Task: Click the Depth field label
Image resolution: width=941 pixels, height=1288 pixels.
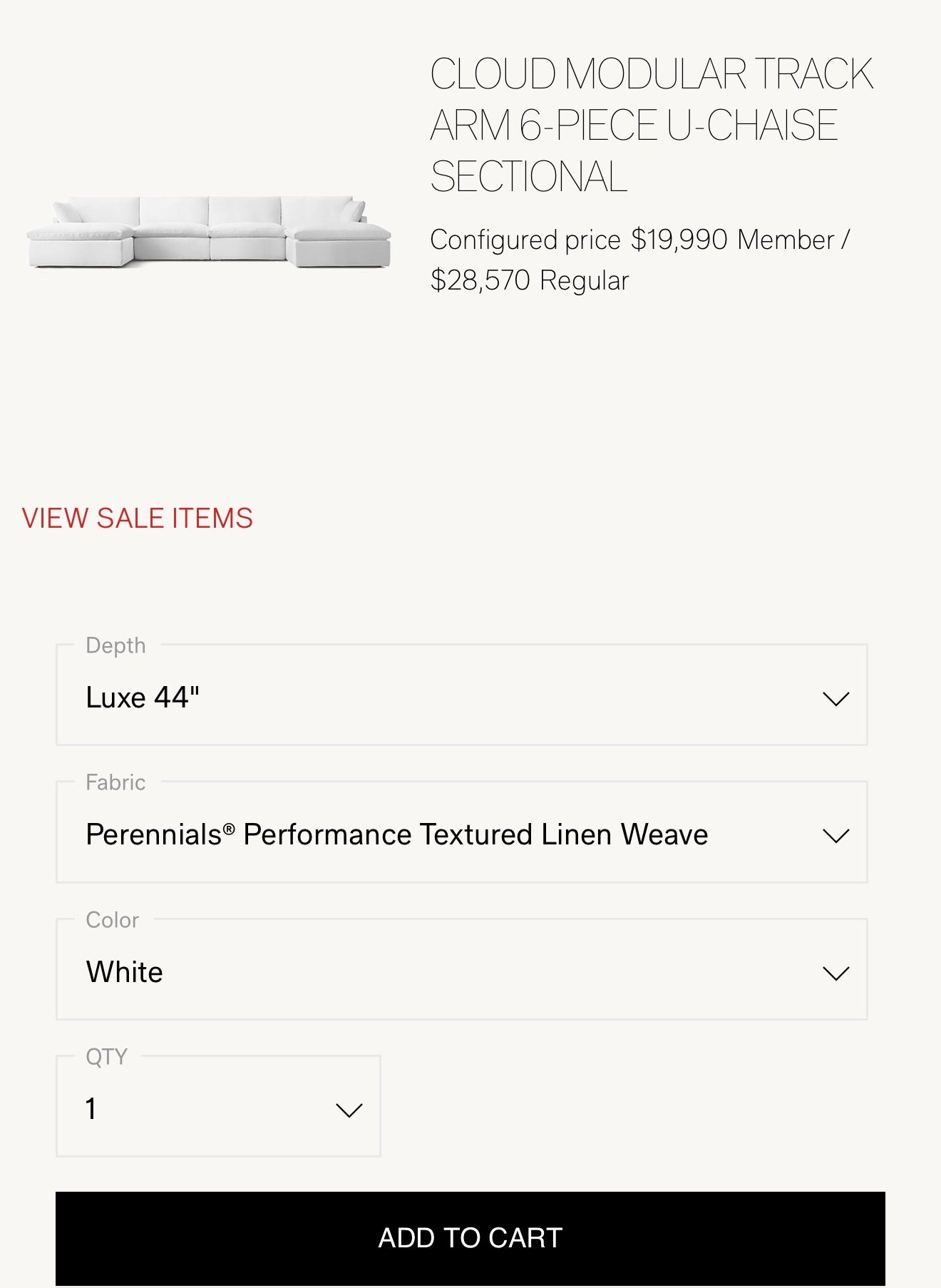Action: (x=114, y=644)
